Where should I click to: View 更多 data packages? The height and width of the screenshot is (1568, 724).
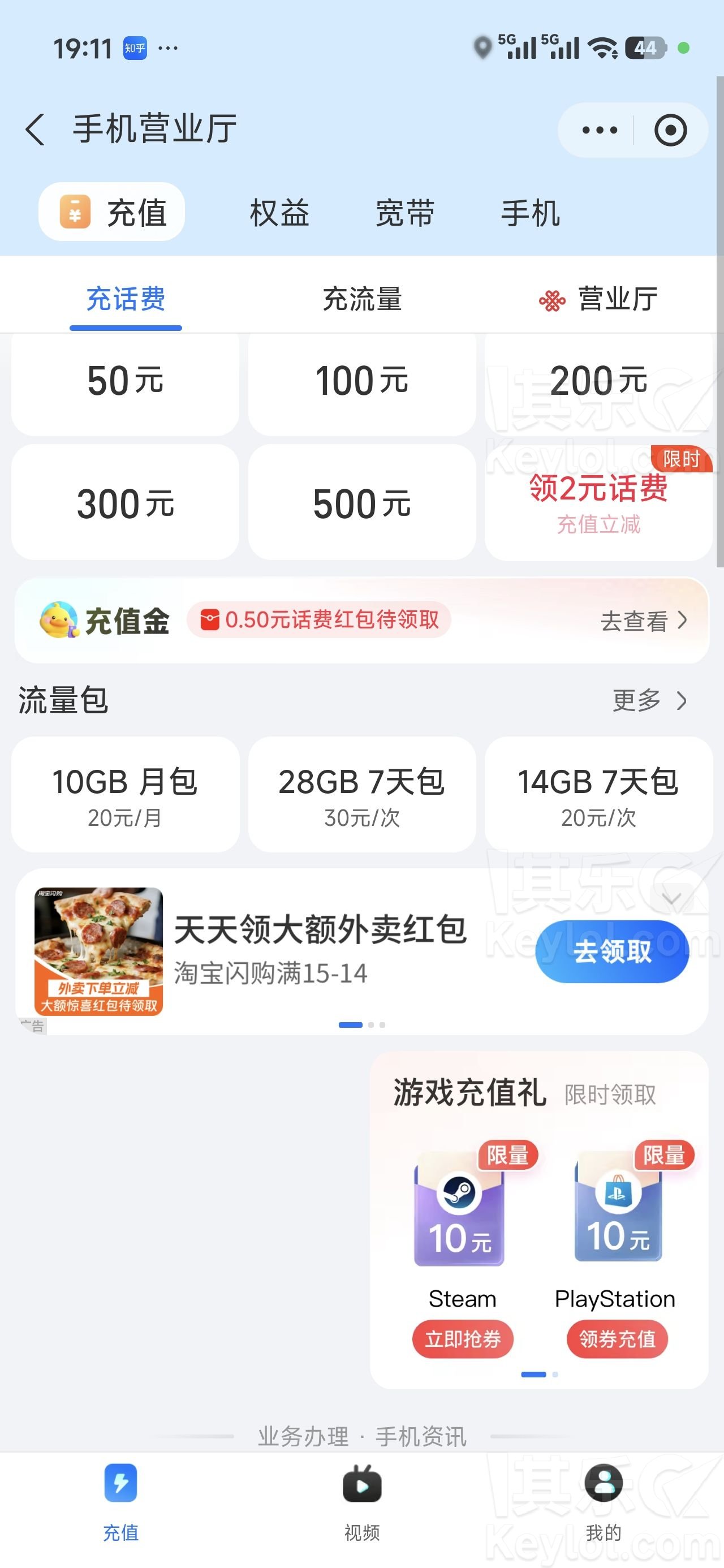(x=649, y=701)
